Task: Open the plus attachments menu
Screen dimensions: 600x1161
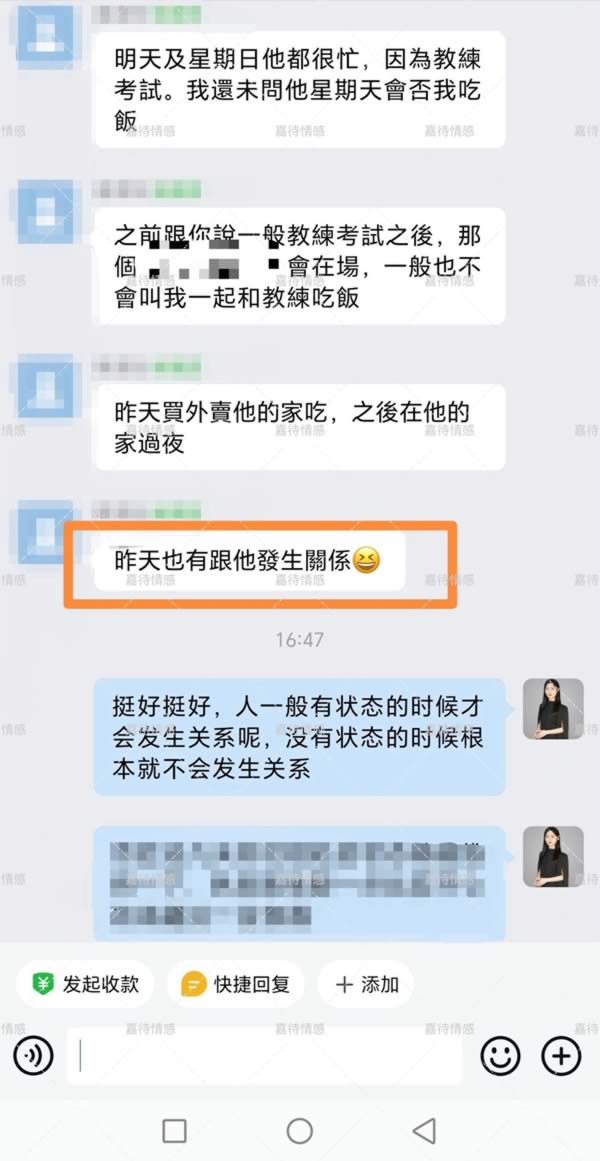Action: (561, 1056)
